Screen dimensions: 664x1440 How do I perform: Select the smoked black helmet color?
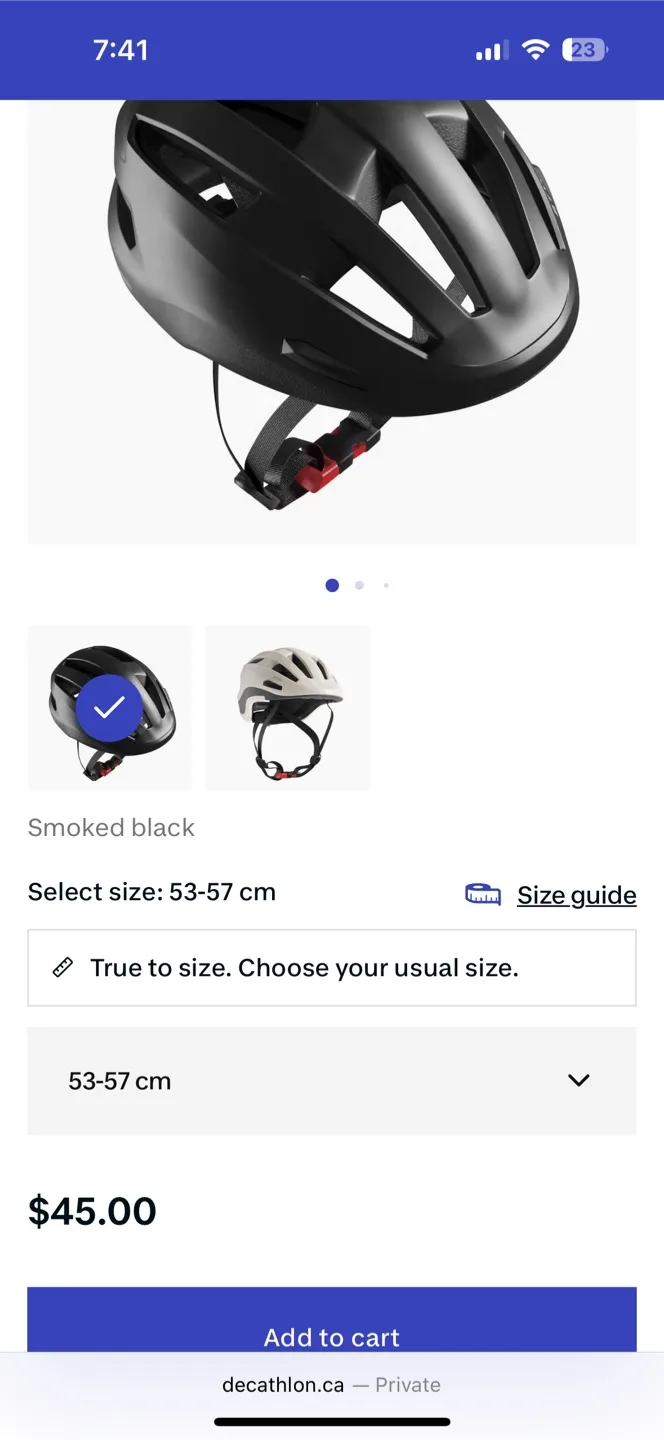click(x=110, y=708)
